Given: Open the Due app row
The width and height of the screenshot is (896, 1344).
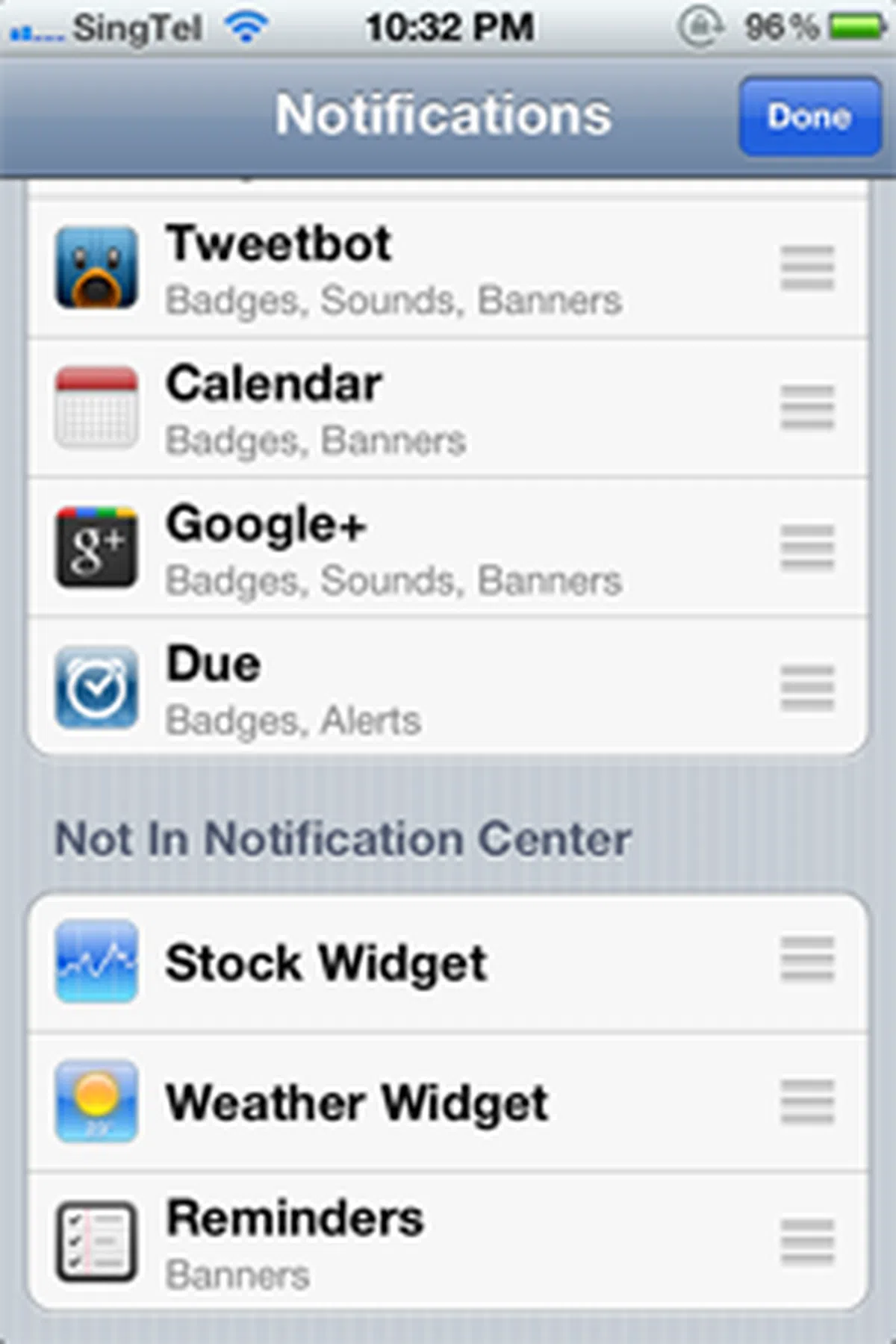Looking at the screenshot, I should 392,688.
